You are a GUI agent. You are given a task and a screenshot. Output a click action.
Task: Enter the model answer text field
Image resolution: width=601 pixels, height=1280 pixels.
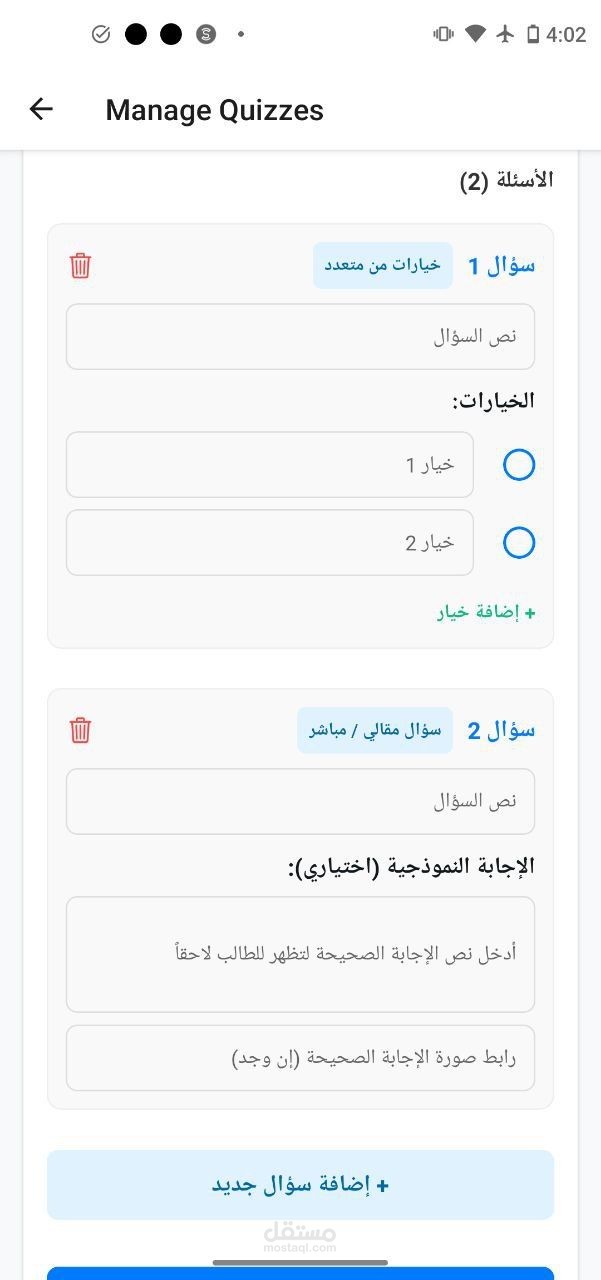point(300,955)
